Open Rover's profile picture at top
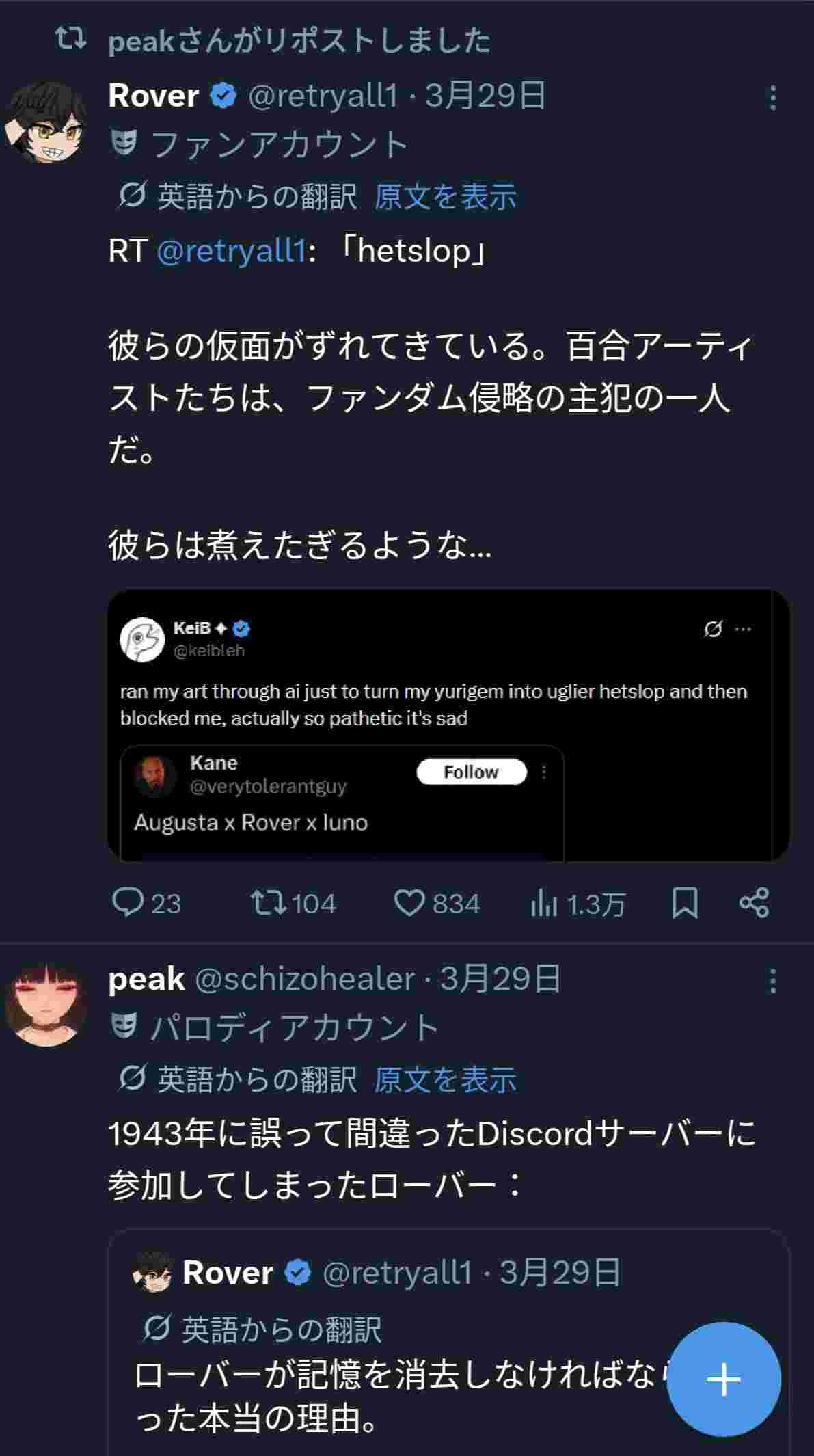The width and height of the screenshot is (814, 1456). click(45, 123)
